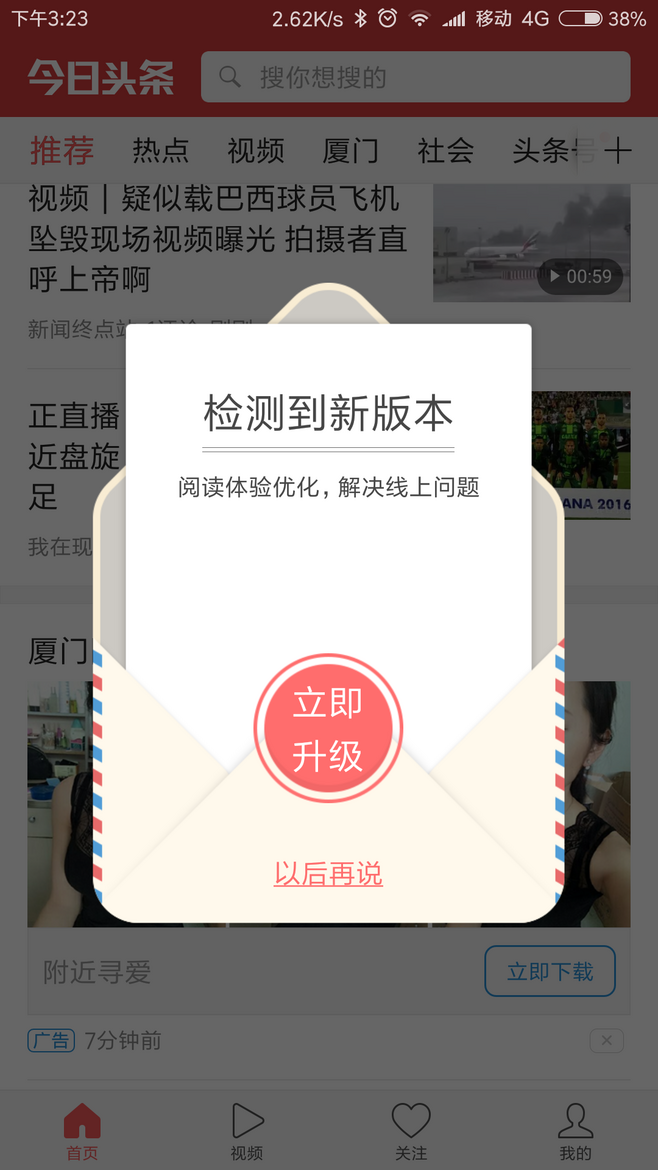The width and height of the screenshot is (658, 1170).
Task: Tap the 立即升级 upgrade button
Action: (328, 729)
